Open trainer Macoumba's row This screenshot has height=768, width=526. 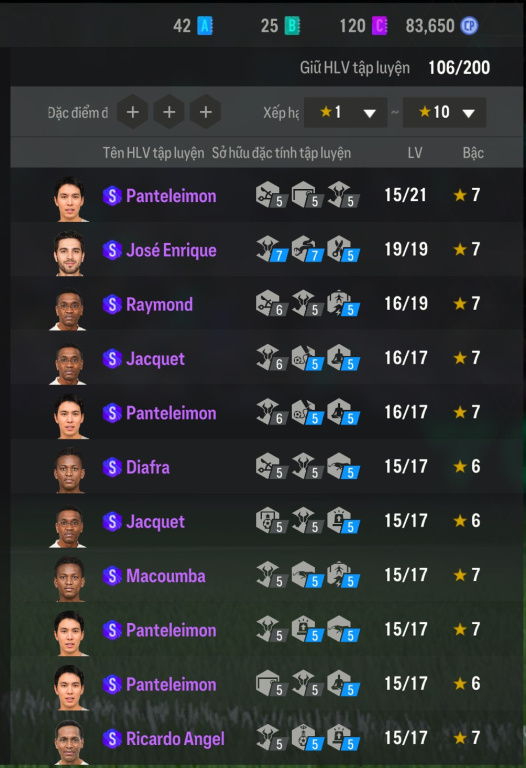(x=266, y=575)
